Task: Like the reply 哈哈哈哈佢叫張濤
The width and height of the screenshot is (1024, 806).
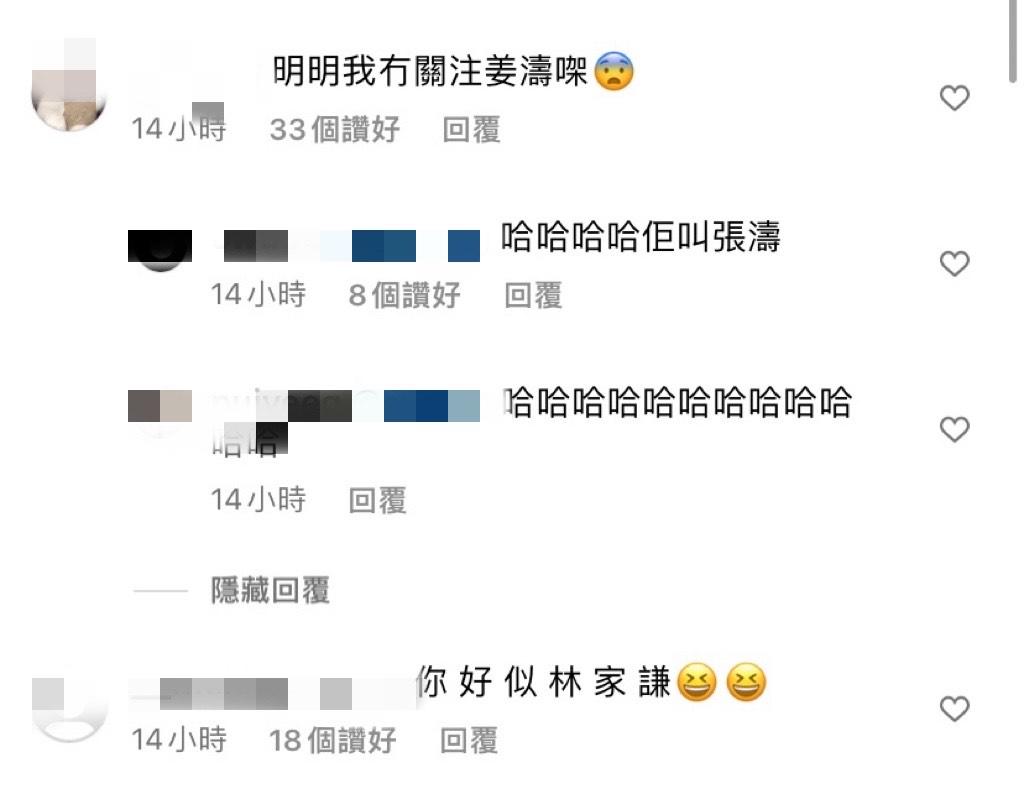Action: 955,264
